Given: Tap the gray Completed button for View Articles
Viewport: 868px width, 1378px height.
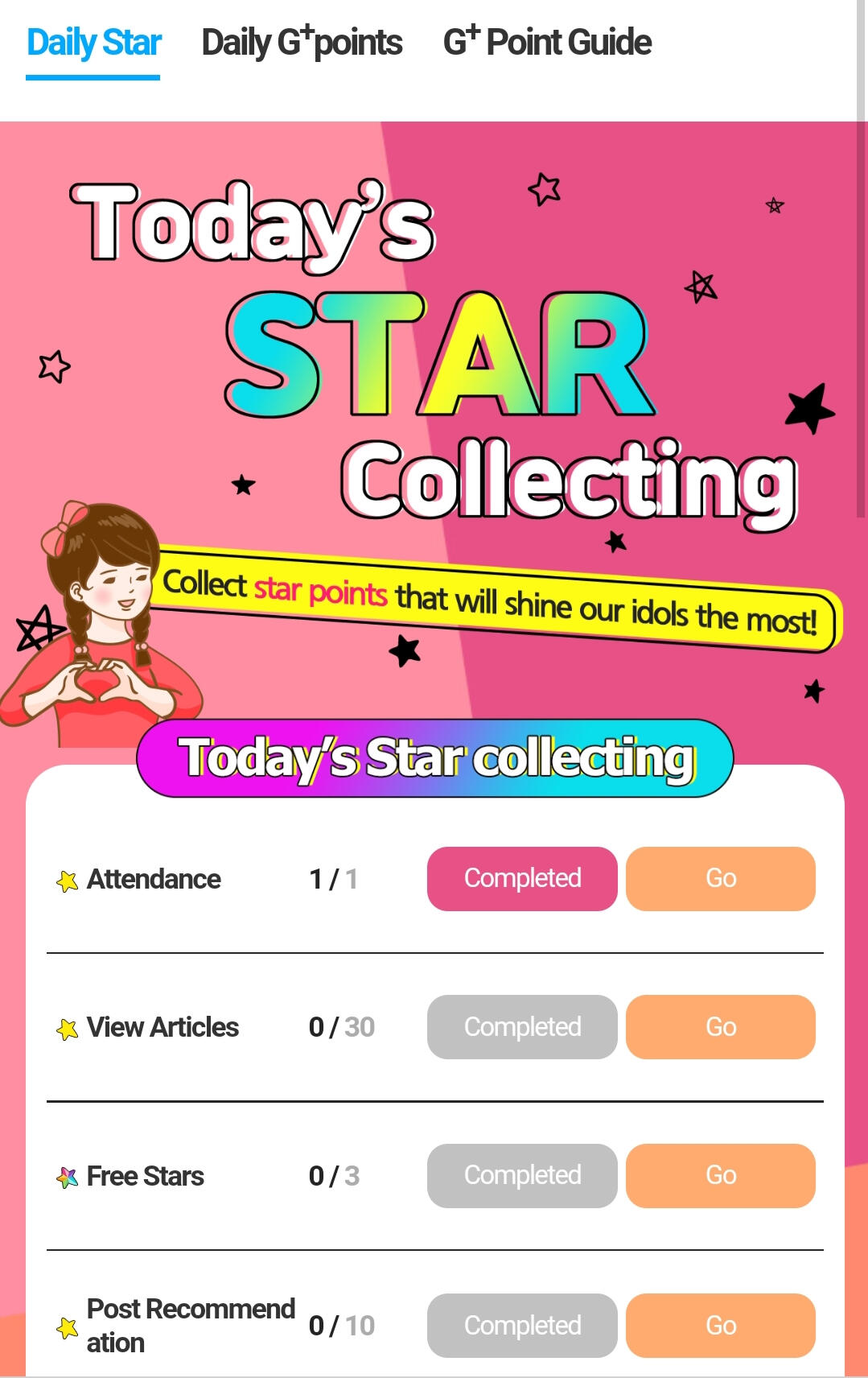Looking at the screenshot, I should 521,1027.
